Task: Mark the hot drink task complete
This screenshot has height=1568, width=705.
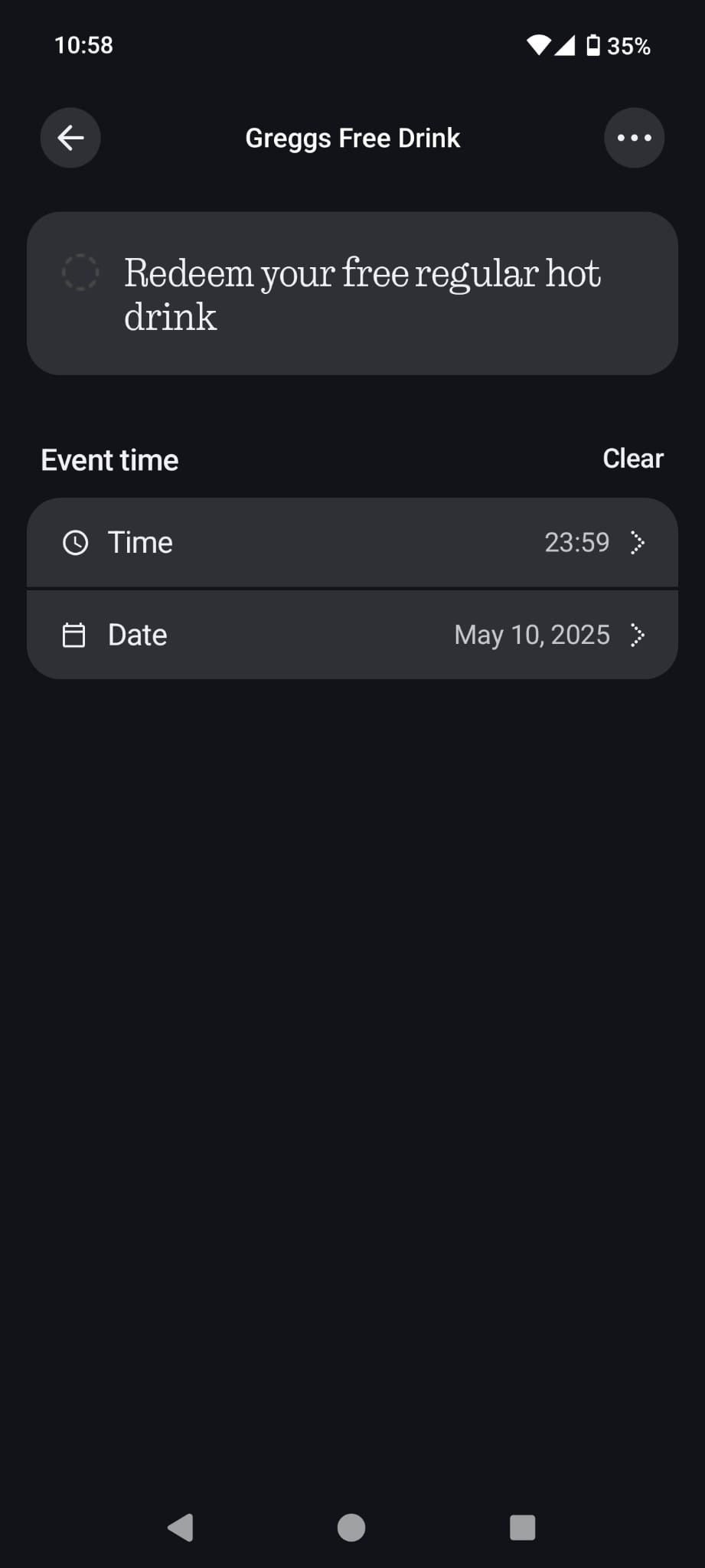Action: (80, 273)
